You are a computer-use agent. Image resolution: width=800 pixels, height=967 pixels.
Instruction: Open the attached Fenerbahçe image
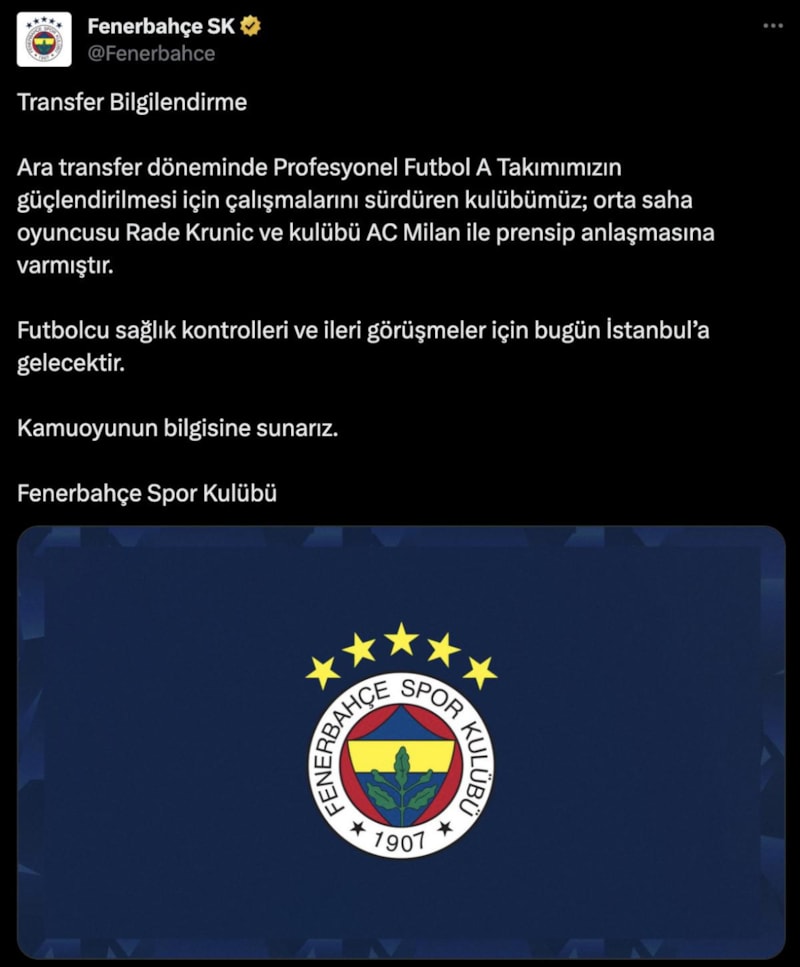click(401, 742)
